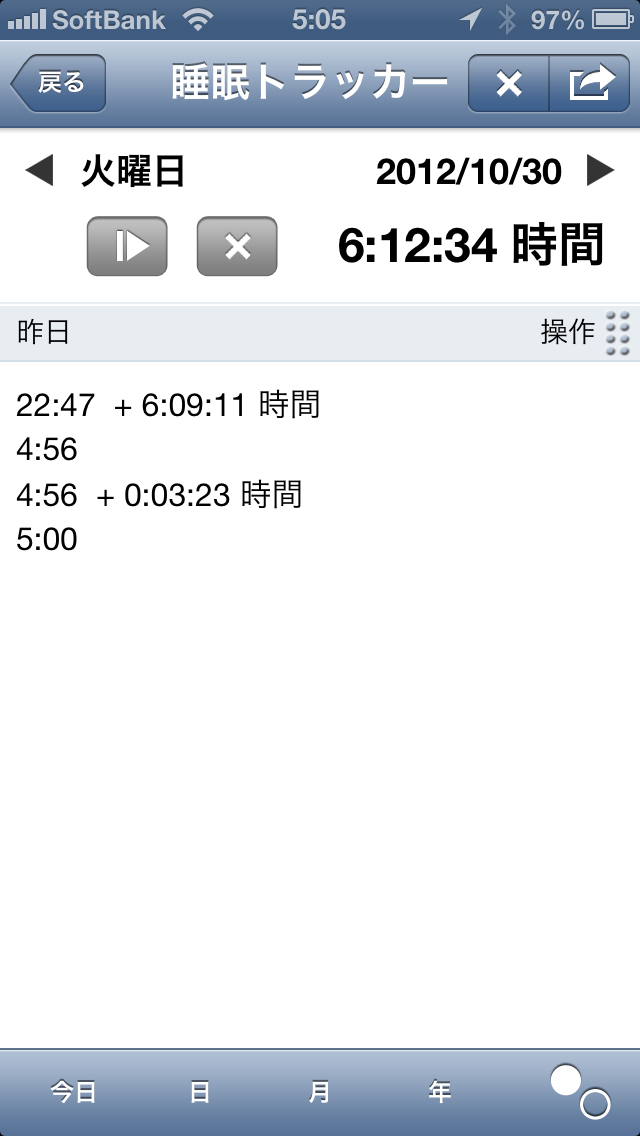Image resolution: width=640 pixels, height=1136 pixels.
Task: Switch to the 今日 tab
Action: pos(74,1092)
